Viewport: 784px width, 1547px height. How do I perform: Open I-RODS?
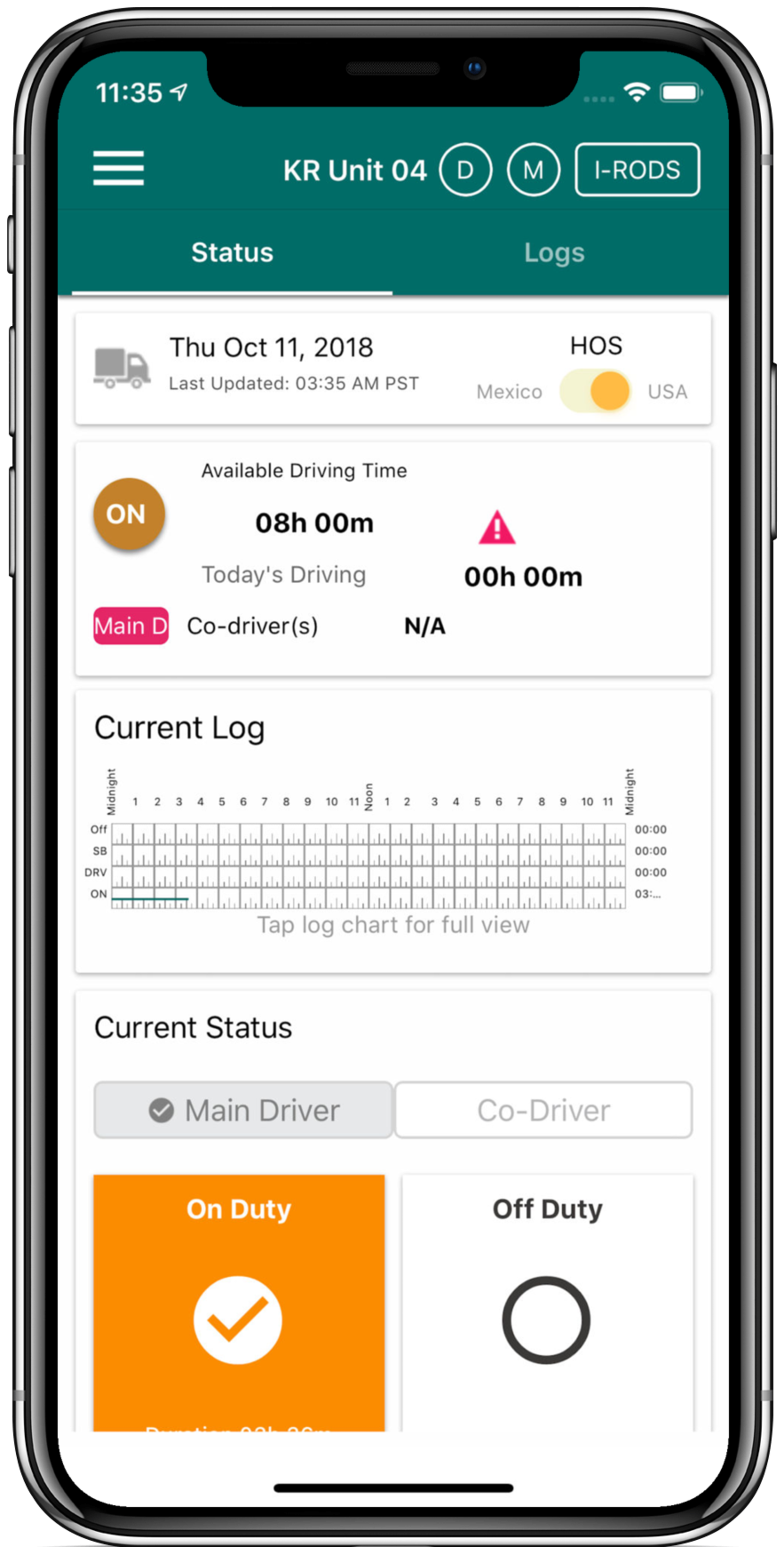pyautogui.click(x=637, y=170)
